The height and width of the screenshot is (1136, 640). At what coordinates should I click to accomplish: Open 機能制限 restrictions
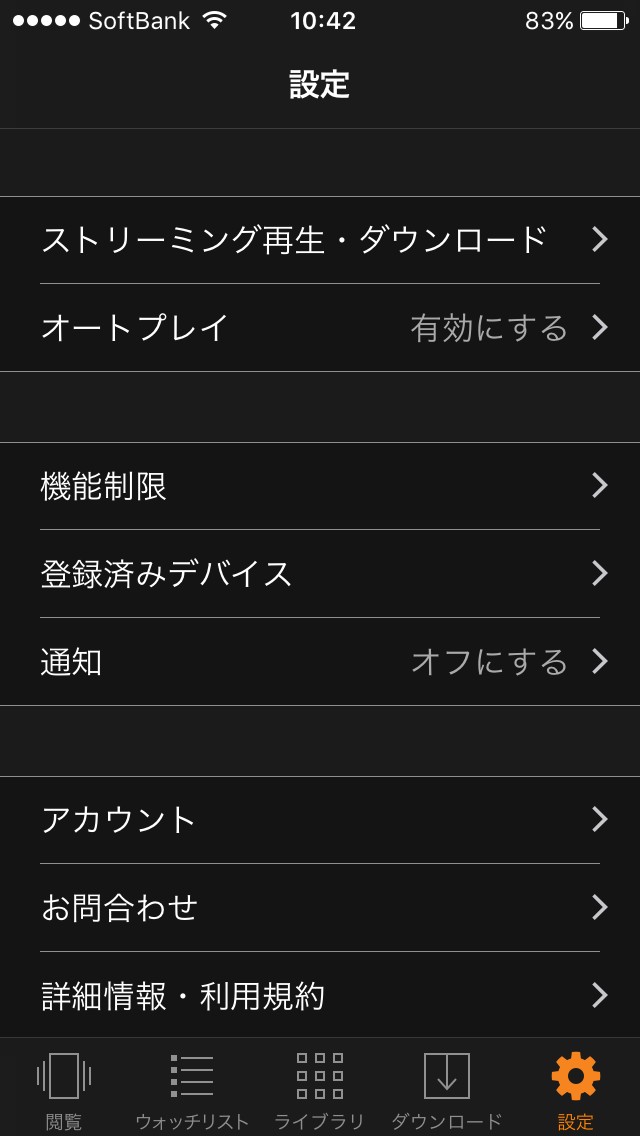point(320,486)
